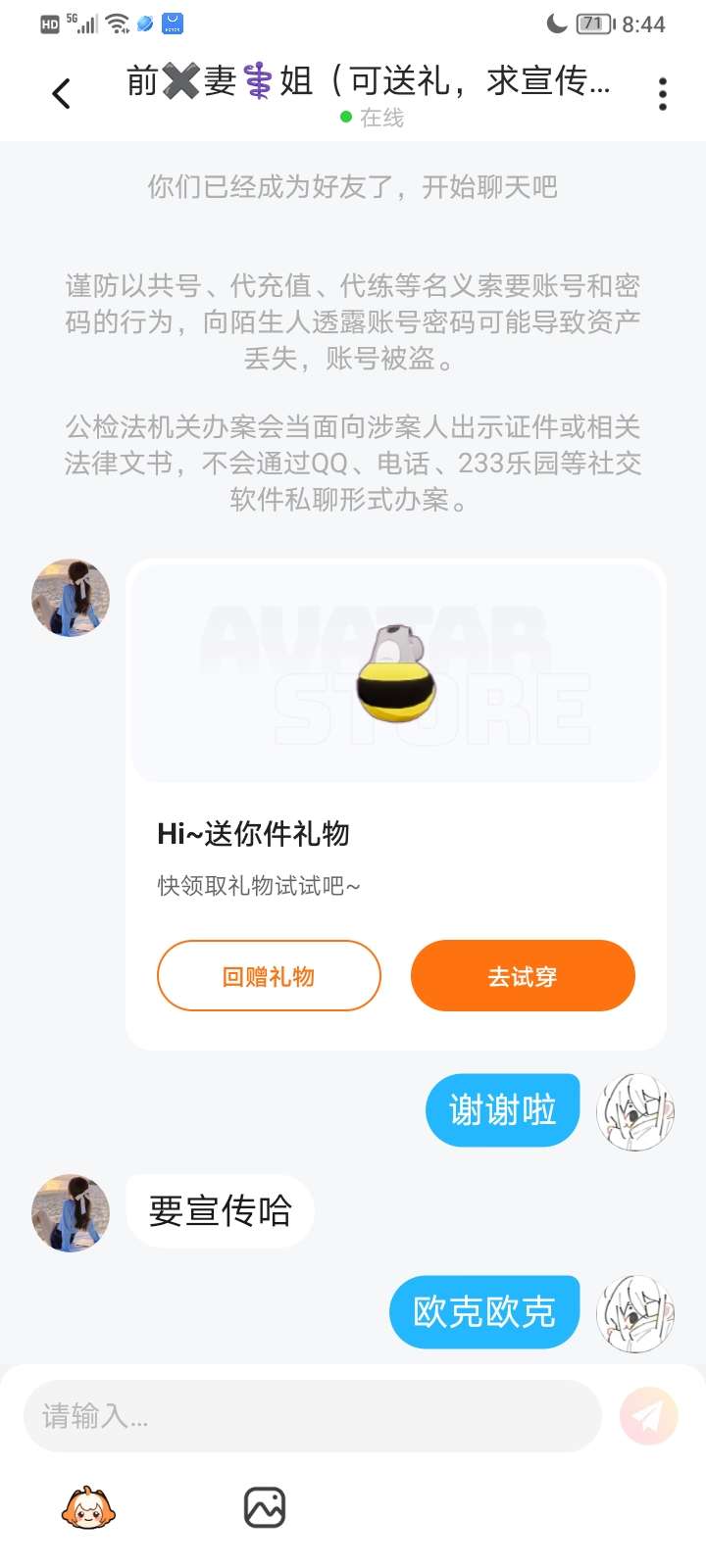Send the message with the paper-plane icon
The height and width of the screenshot is (1568, 706).
(x=648, y=1416)
